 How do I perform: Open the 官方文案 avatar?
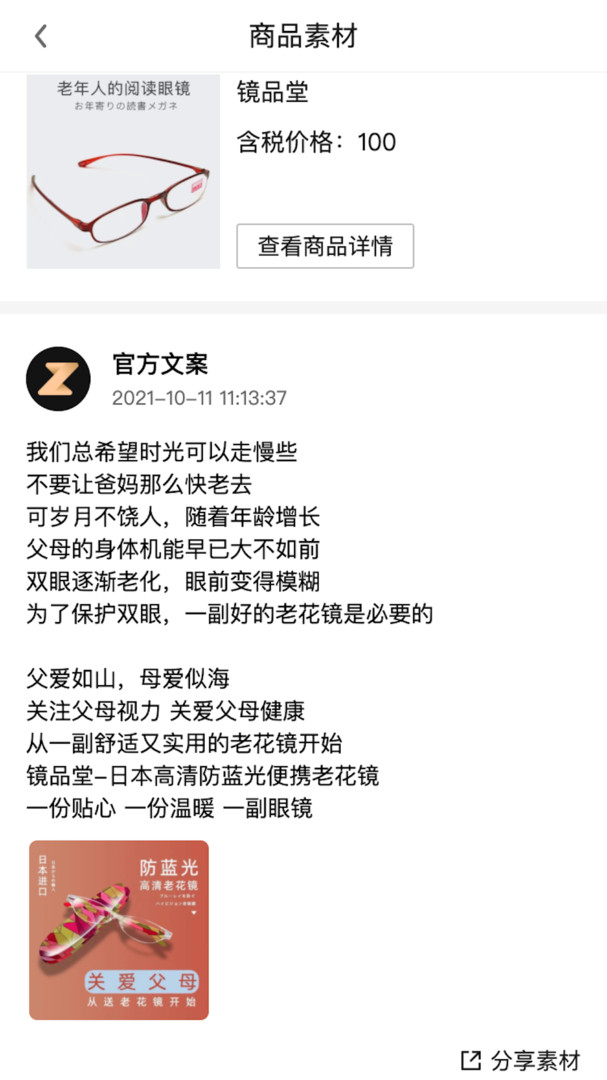tap(58, 379)
